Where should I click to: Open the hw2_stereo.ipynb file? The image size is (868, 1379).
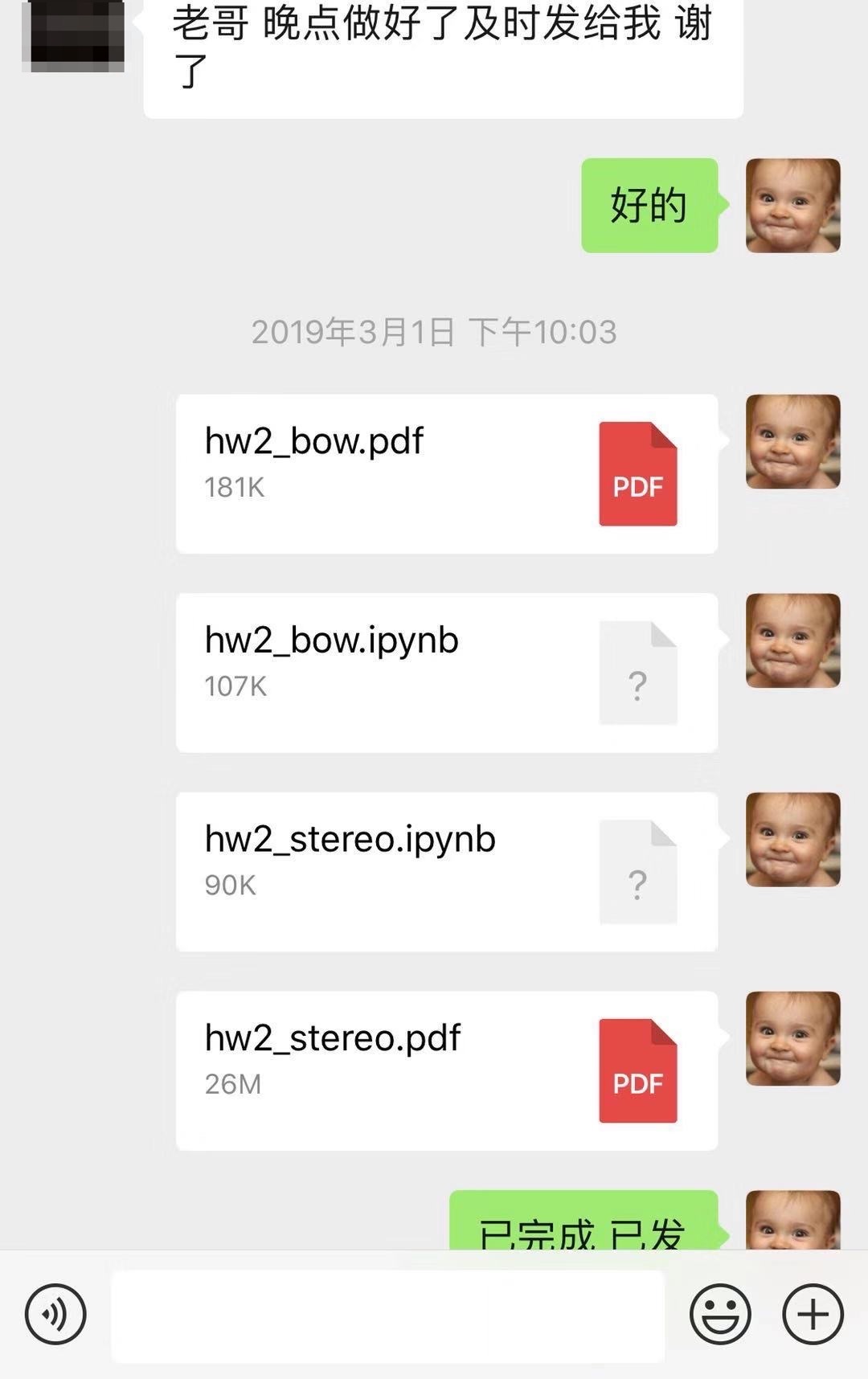447,872
